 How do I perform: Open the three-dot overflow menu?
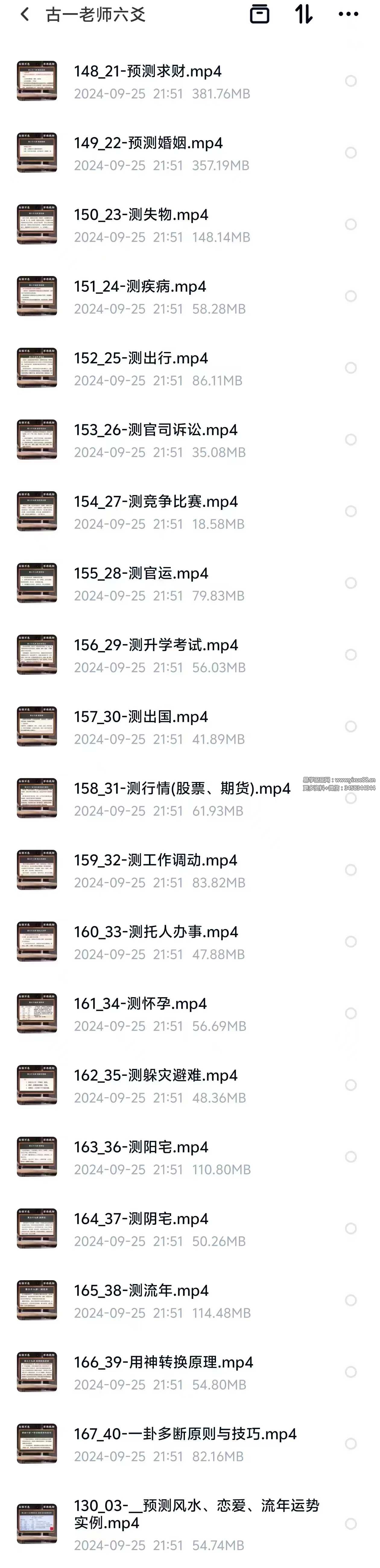click(348, 14)
